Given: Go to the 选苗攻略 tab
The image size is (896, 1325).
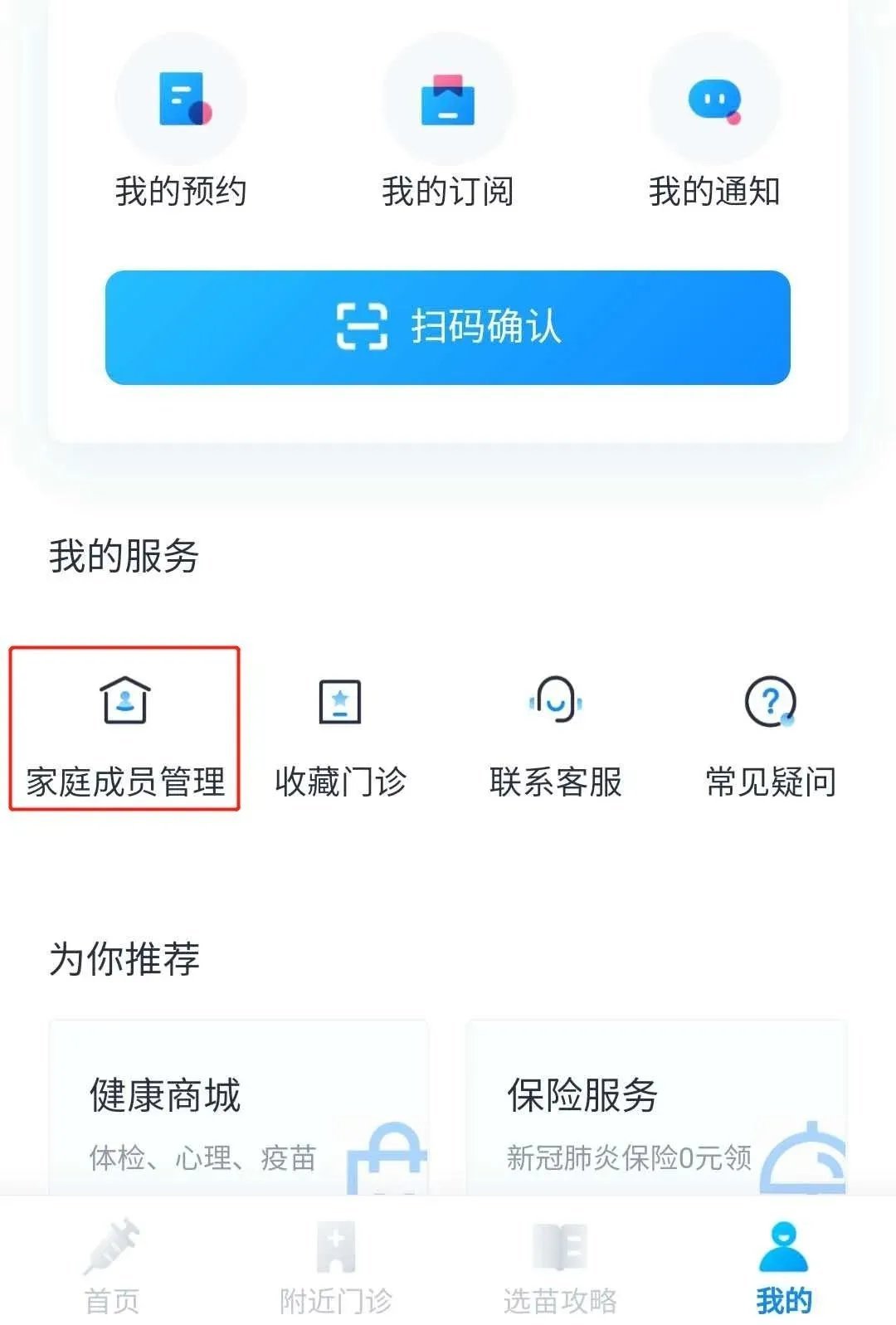Looking at the screenshot, I should pos(560,1267).
